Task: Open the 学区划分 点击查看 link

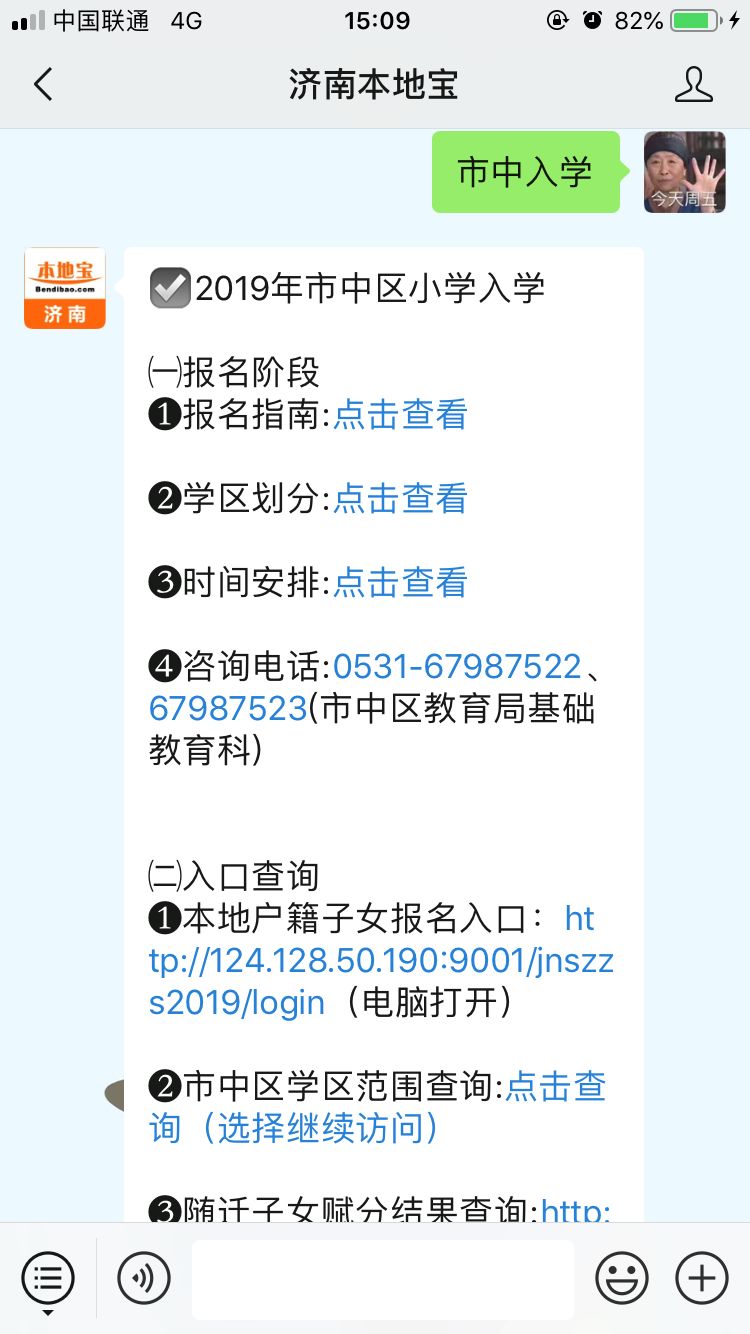Action: (400, 498)
